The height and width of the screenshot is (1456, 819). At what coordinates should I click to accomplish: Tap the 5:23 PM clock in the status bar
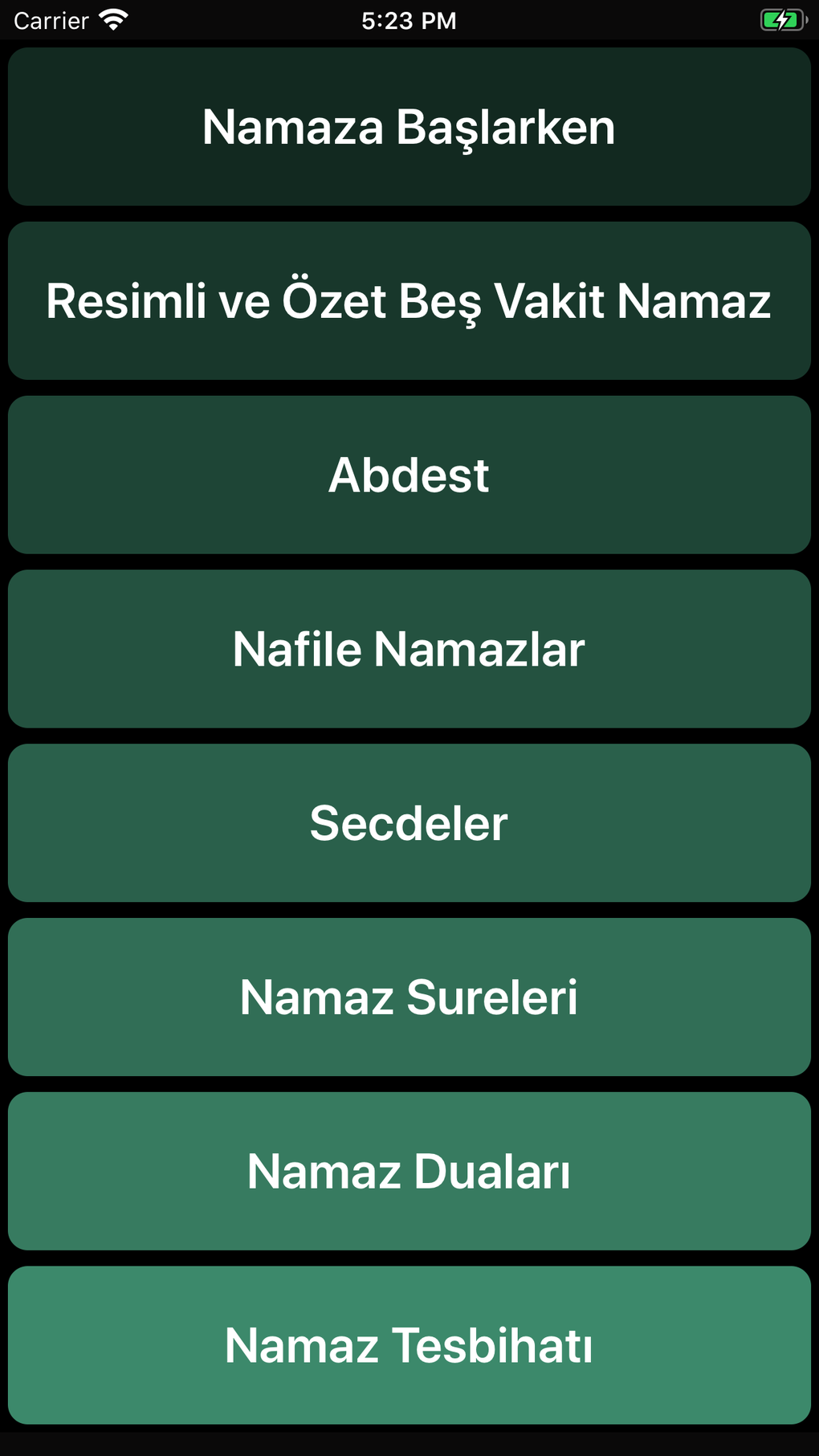[409, 20]
